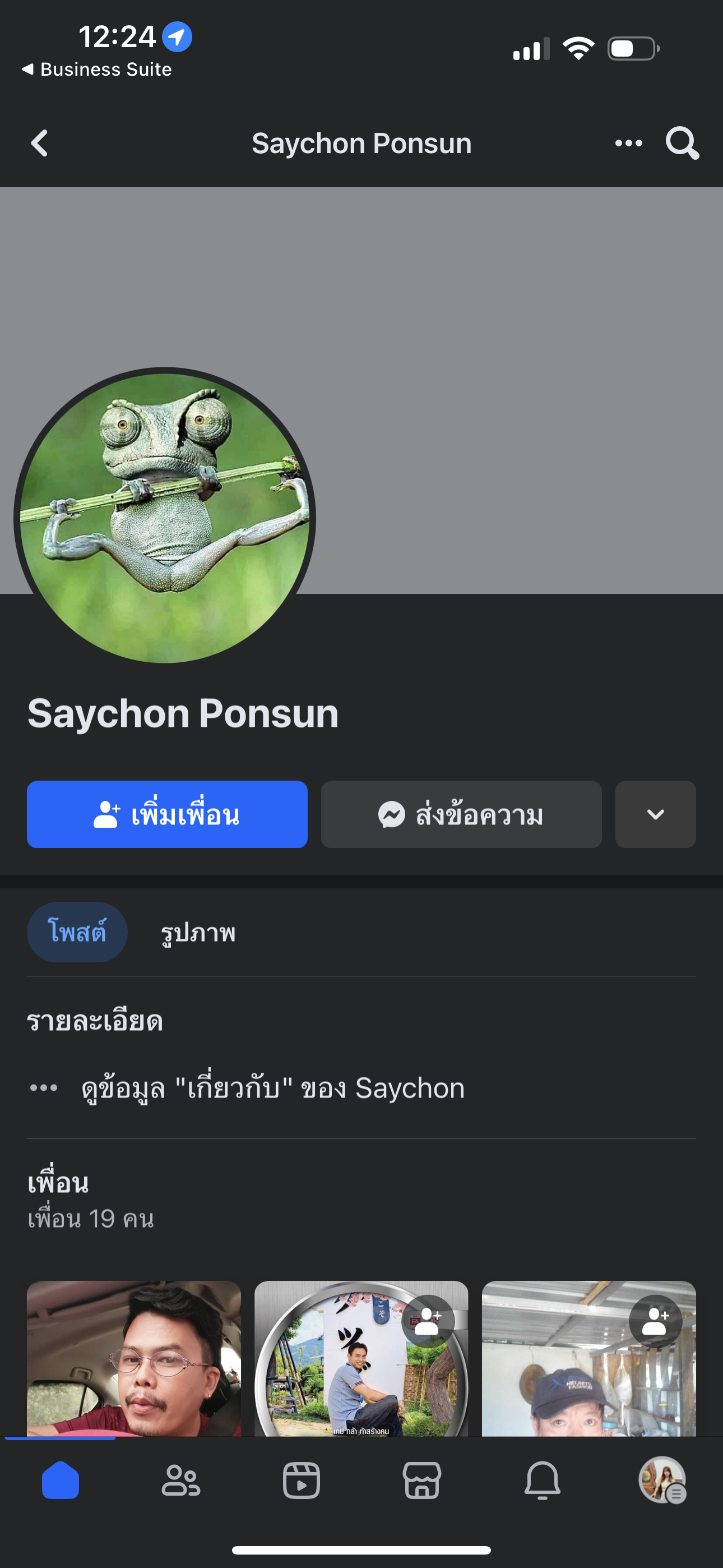Add Saychon Ponsun as friend
Image resolution: width=723 pixels, height=1568 pixels.
click(x=167, y=814)
